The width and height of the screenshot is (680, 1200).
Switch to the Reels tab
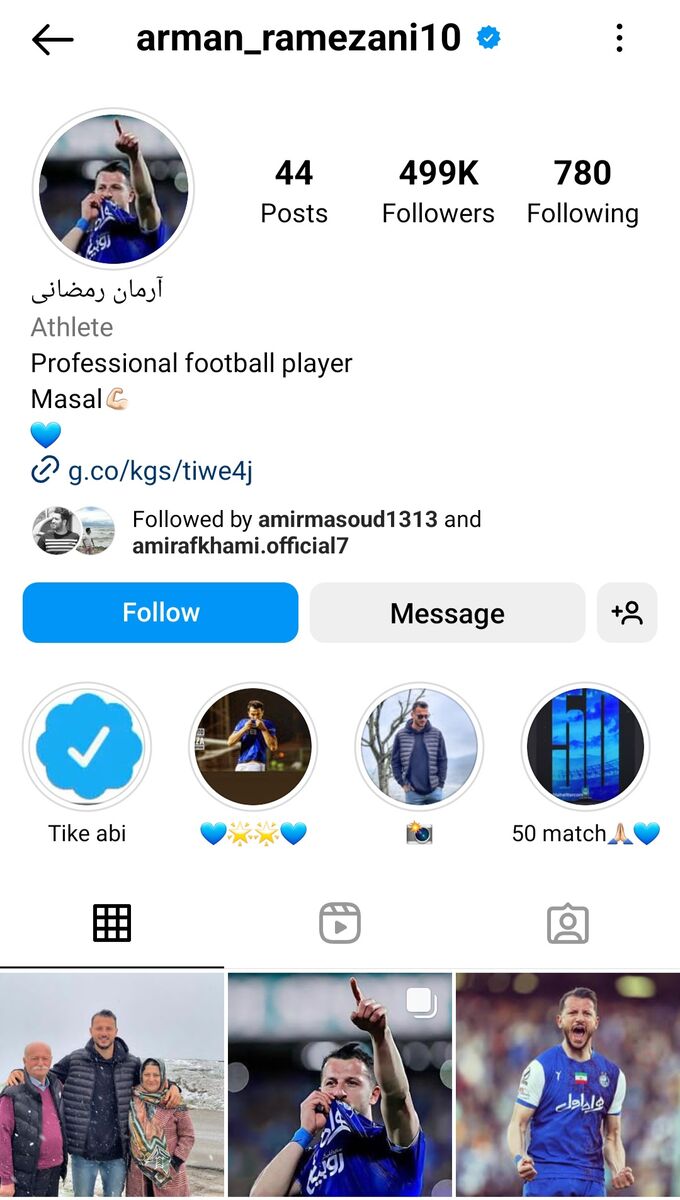coord(340,923)
